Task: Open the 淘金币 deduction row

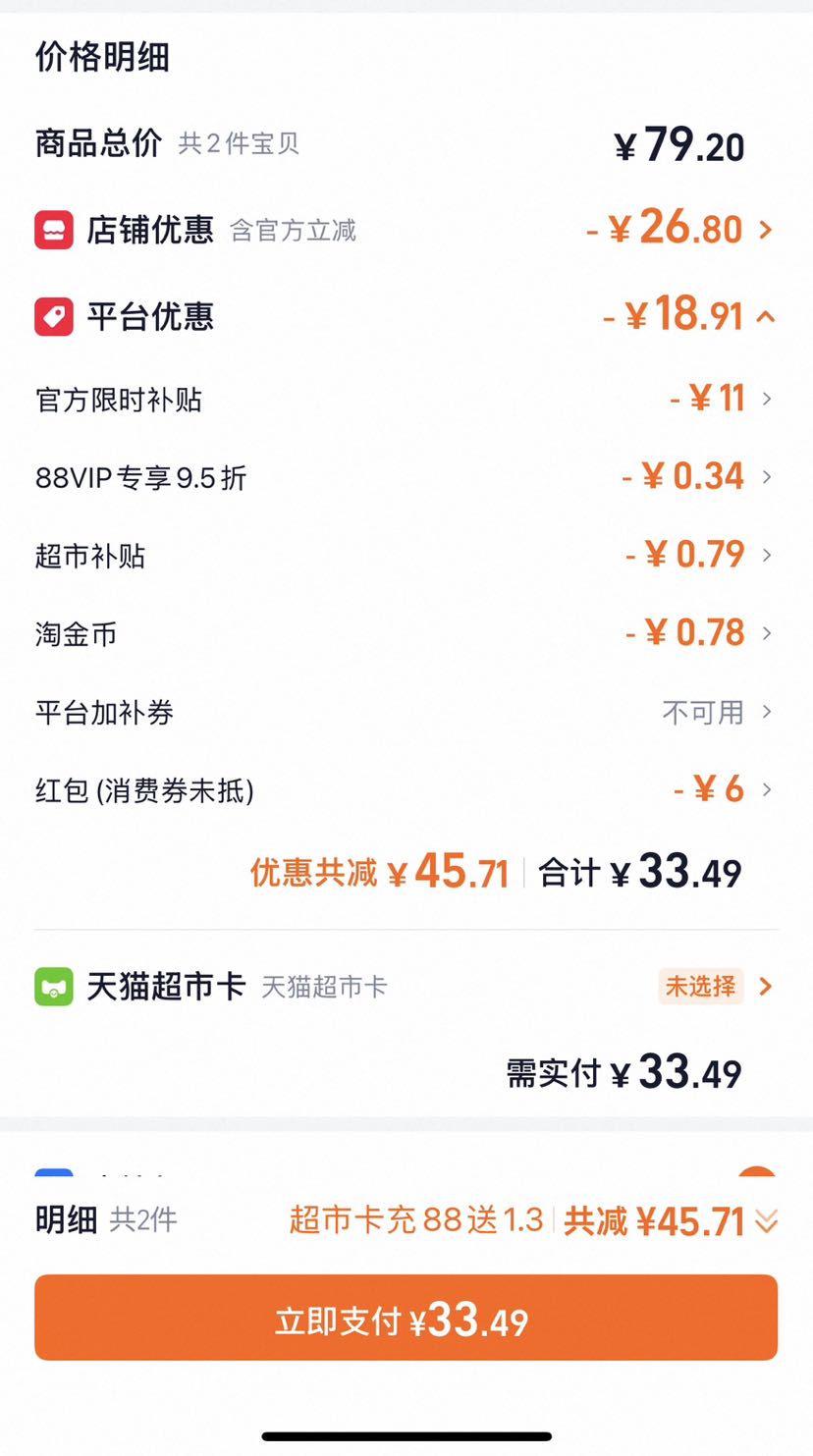Action: 406,633
